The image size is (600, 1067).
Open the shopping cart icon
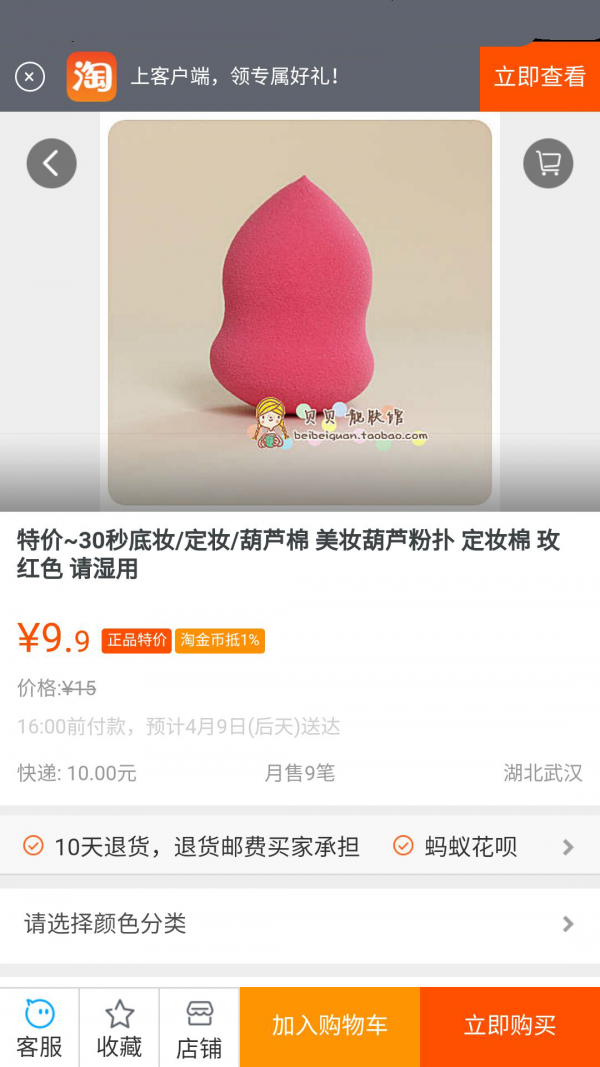point(548,163)
